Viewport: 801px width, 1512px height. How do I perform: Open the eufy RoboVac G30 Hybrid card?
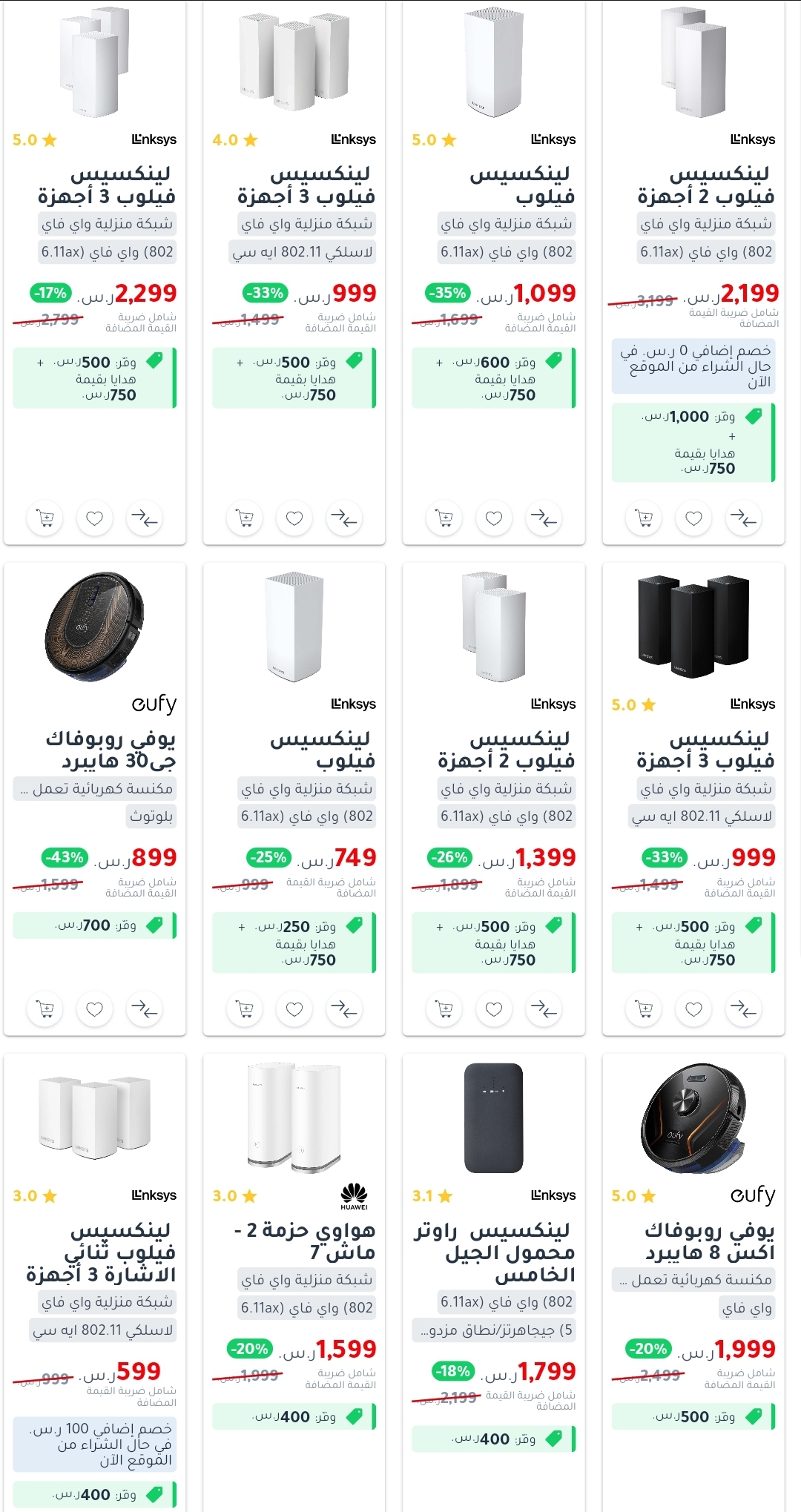[x=111, y=749]
